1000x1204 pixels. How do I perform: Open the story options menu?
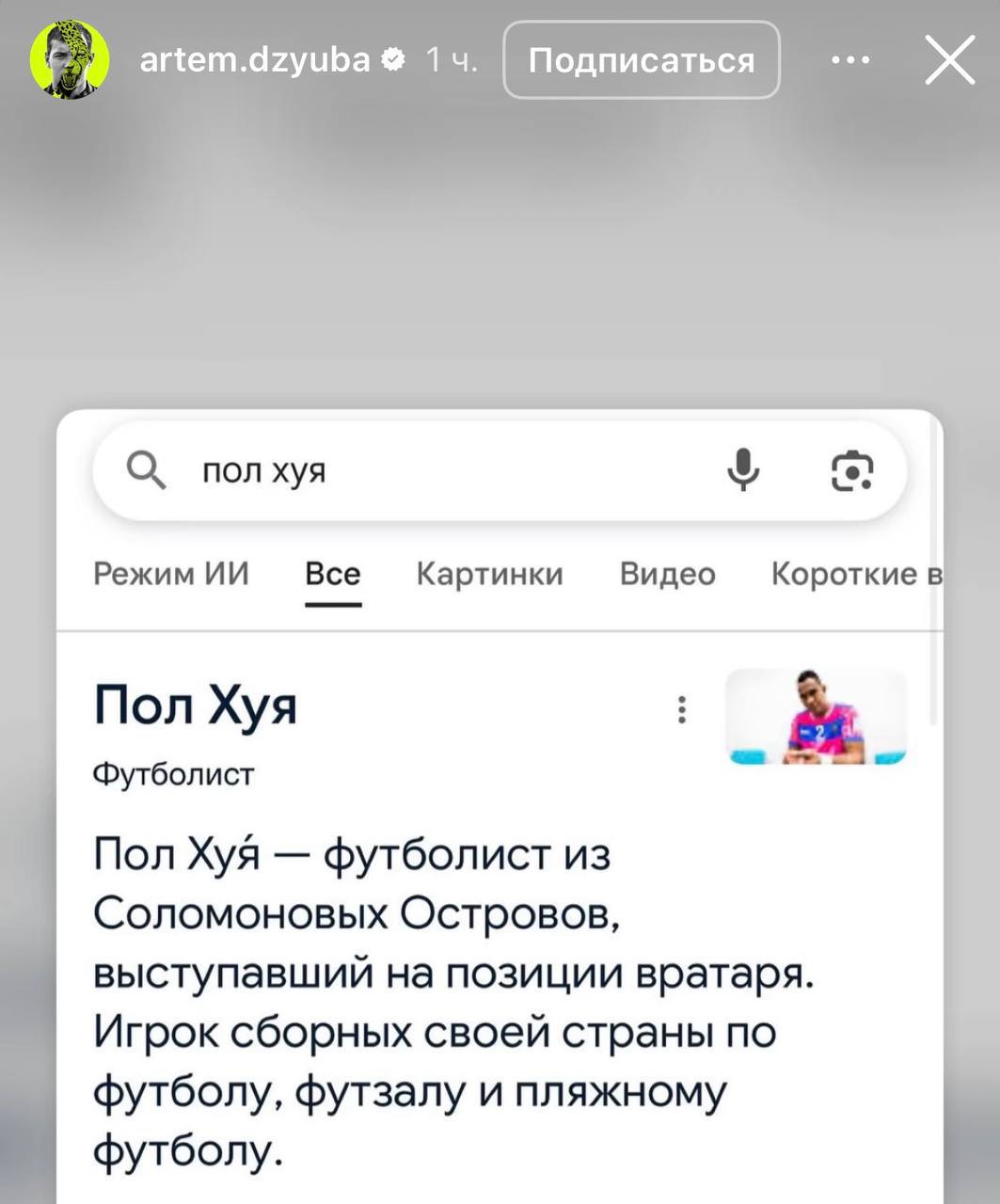(x=850, y=60)
